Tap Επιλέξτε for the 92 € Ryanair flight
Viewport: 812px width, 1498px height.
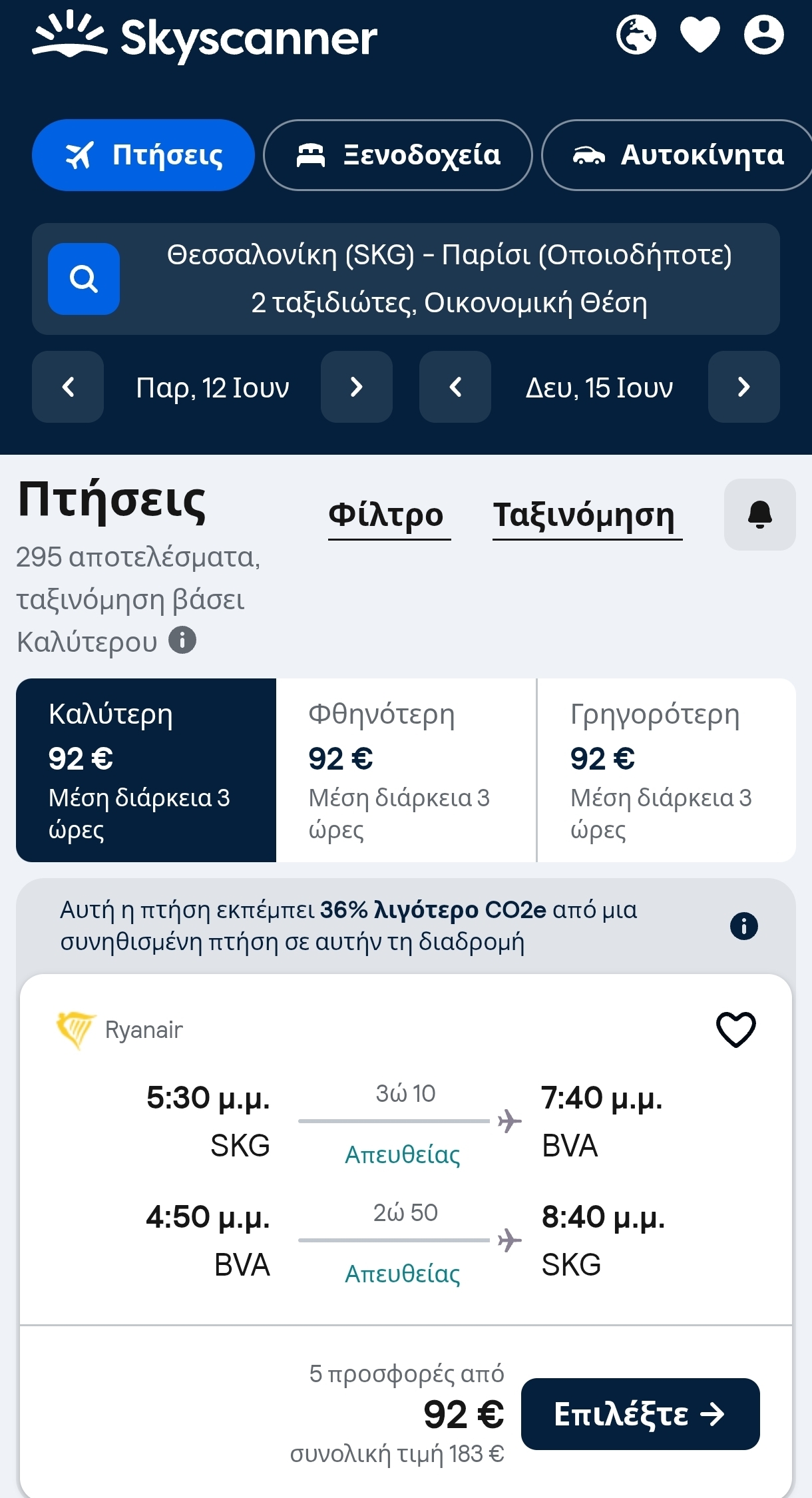pos(640,1414)
